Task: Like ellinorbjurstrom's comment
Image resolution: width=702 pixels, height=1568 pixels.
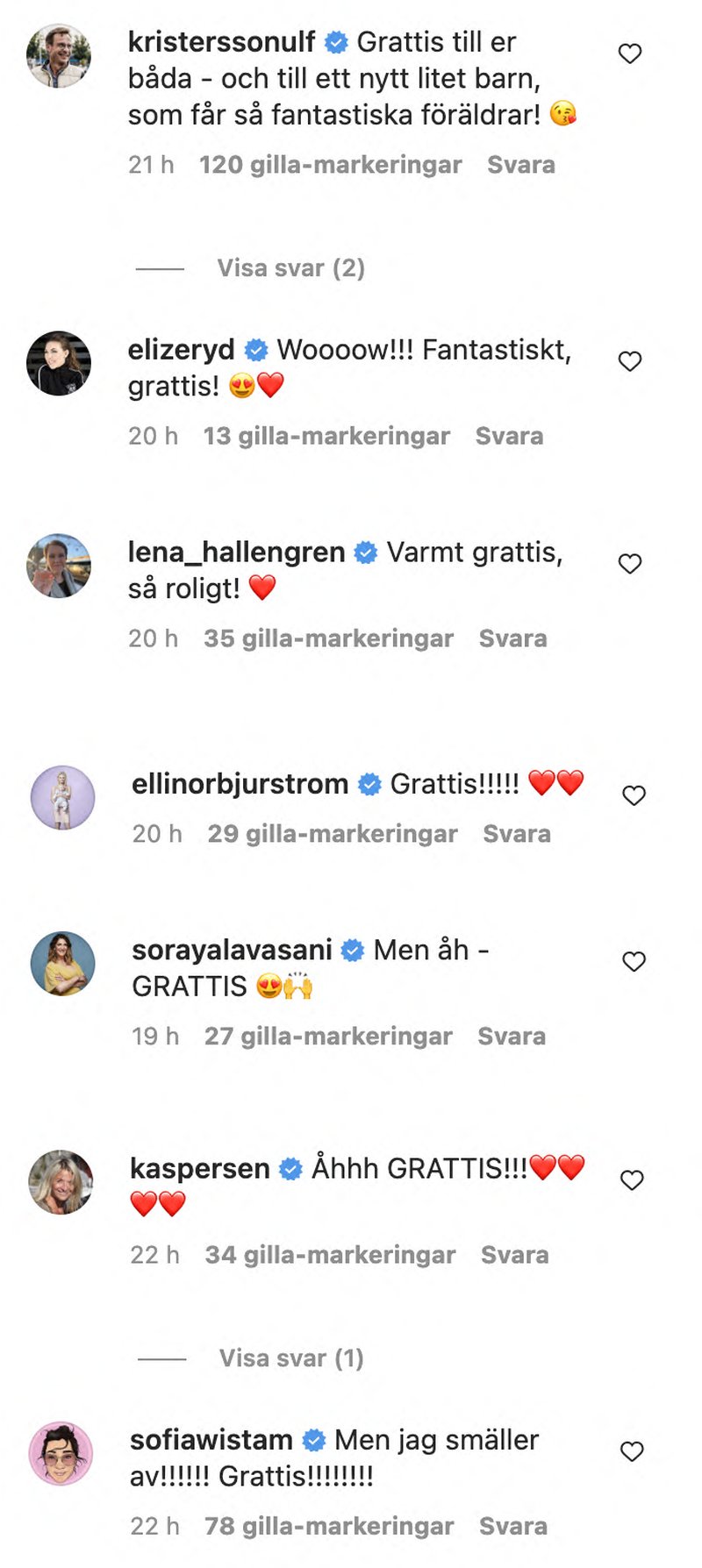Action: [634, 795]
